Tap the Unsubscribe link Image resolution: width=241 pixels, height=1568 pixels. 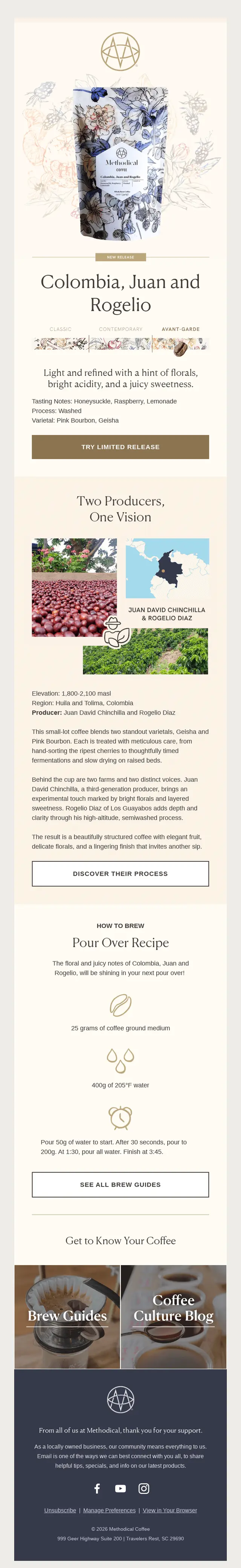pos(60,1510)
